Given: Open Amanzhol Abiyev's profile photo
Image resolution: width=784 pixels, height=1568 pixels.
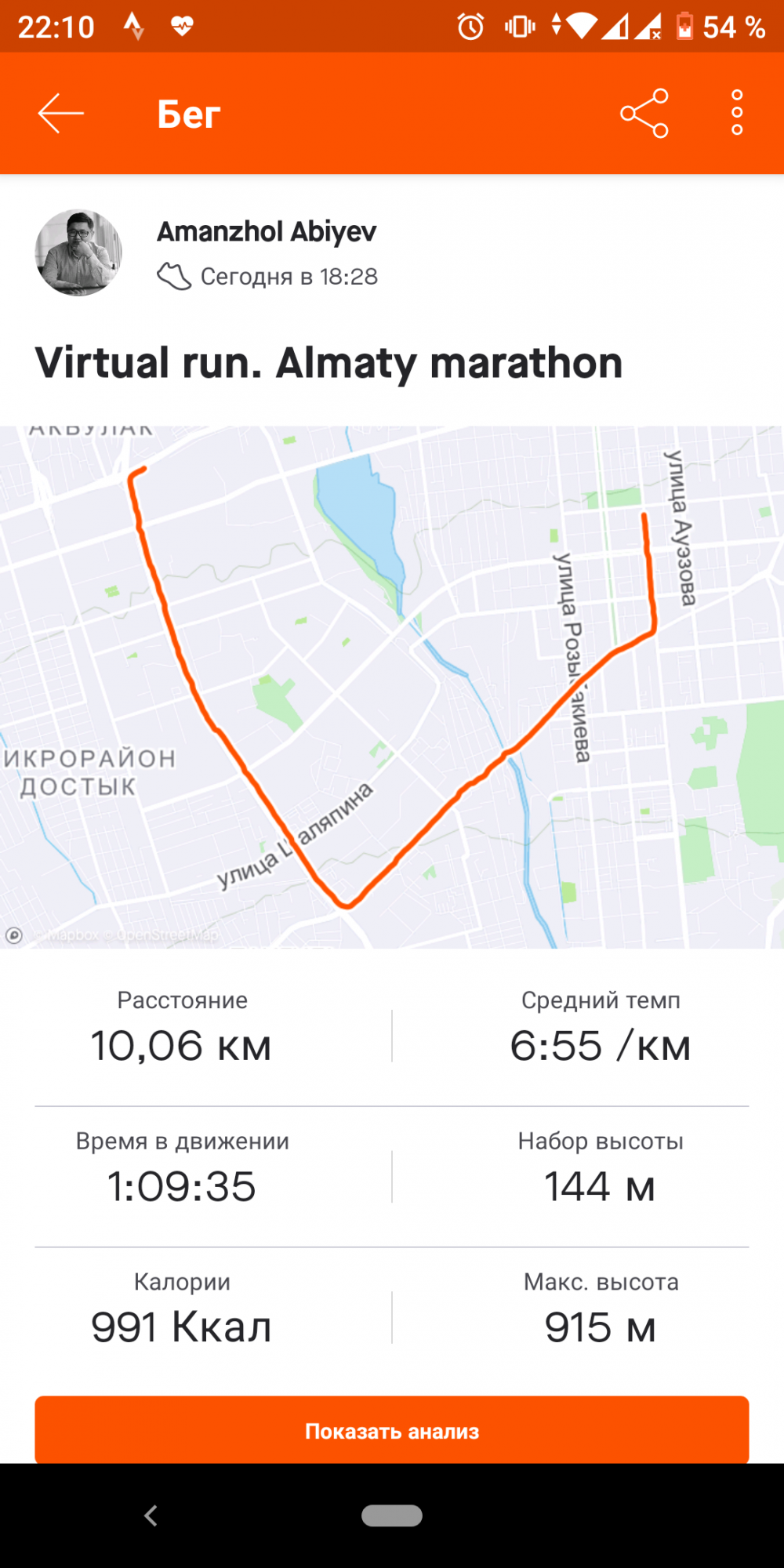Looking at the screenshot, I should point(78,252).
